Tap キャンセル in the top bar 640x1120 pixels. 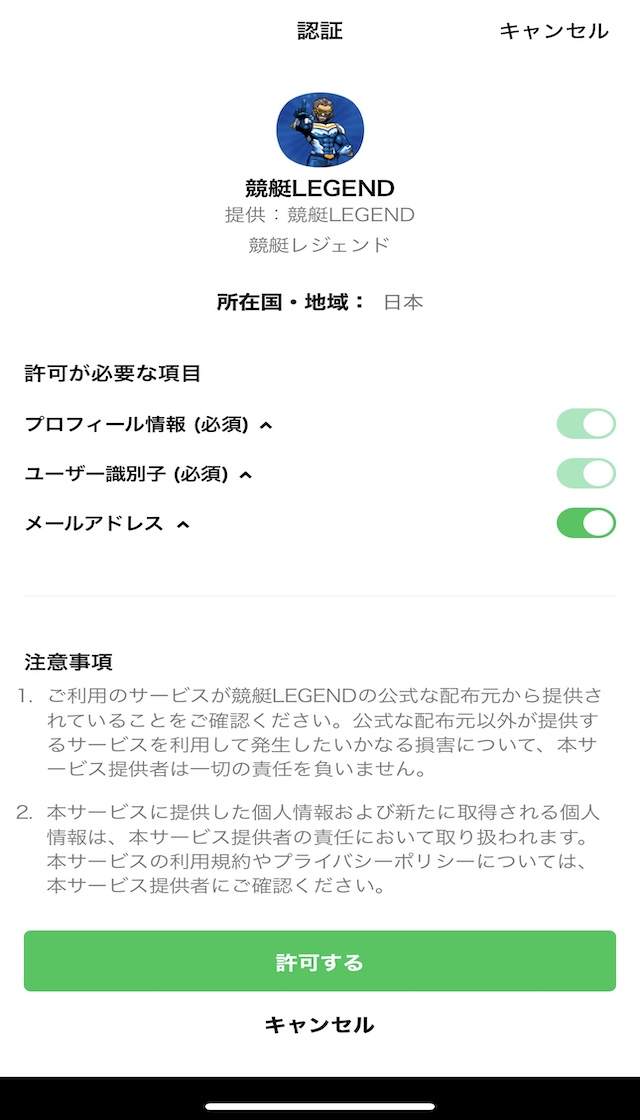[x=554, y=31]
